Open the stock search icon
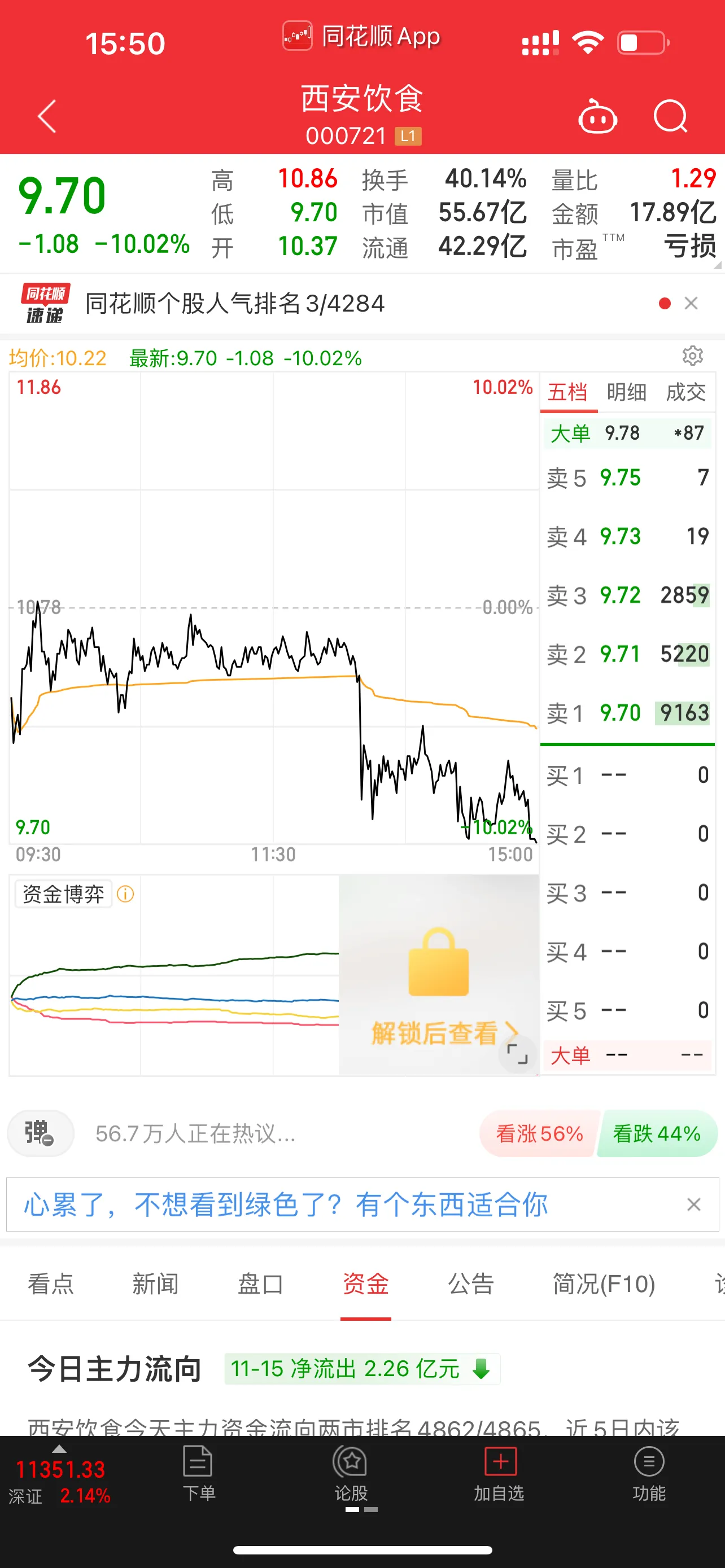This screenshot has height=1568, width=725. [x=670, y=116]
